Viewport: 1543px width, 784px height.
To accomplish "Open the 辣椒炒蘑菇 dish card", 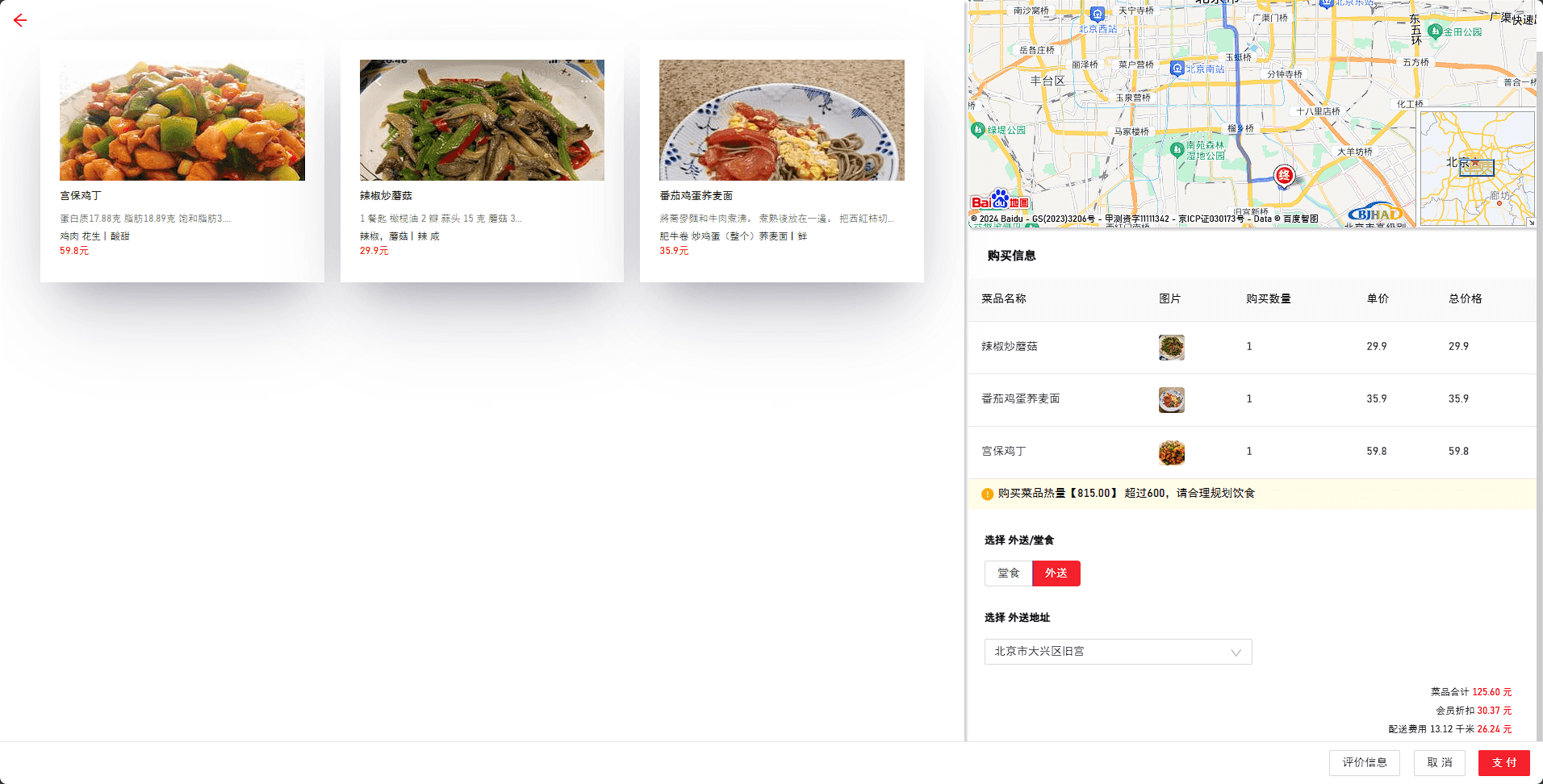I will 482,161.
